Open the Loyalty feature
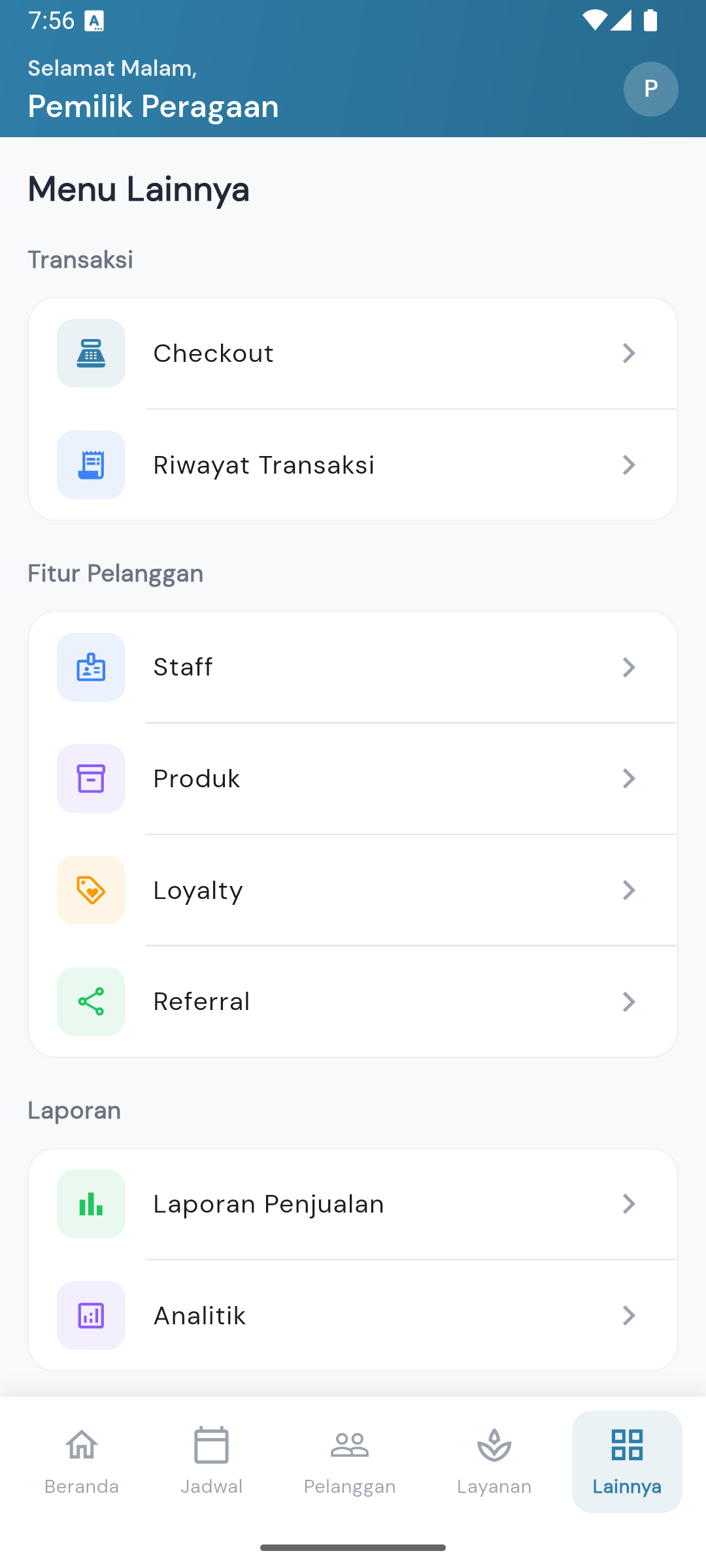 click(x=353, y=890)
